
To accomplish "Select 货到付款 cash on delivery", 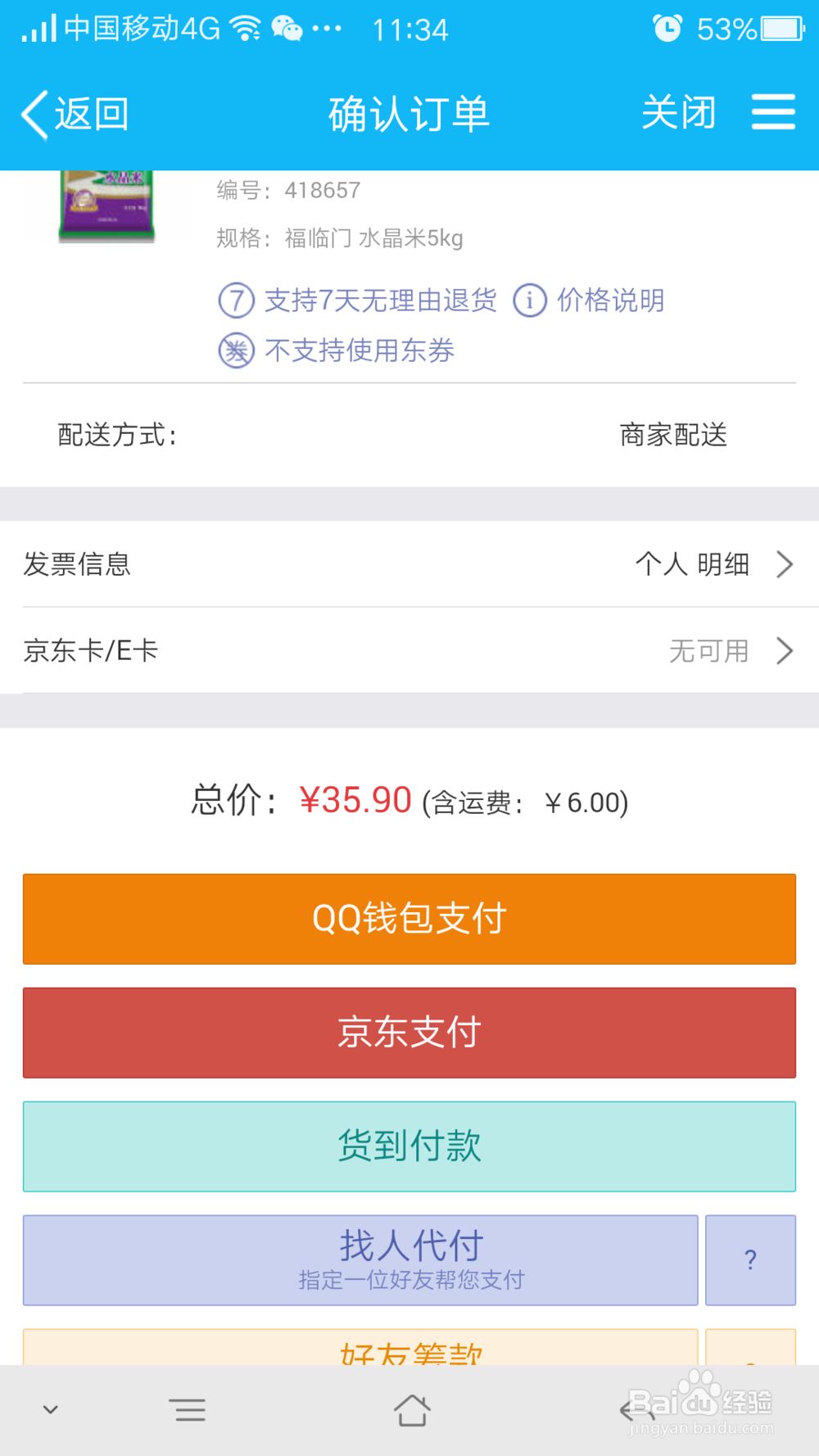I will click(409, 1146).
